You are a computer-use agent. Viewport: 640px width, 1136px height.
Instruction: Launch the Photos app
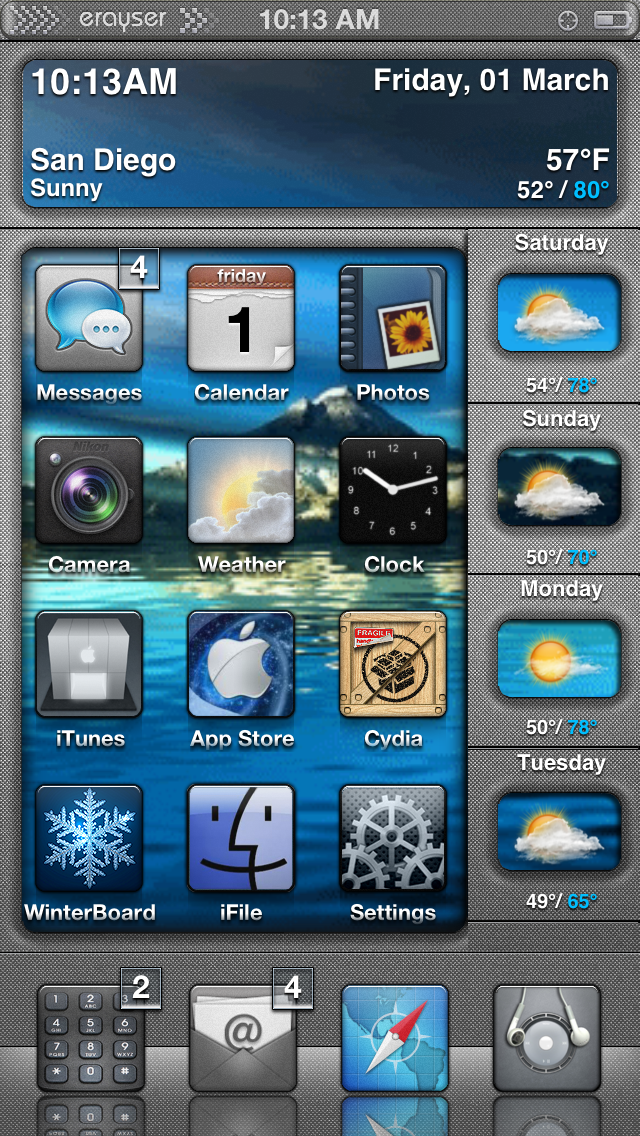click(x=393, y=319)
